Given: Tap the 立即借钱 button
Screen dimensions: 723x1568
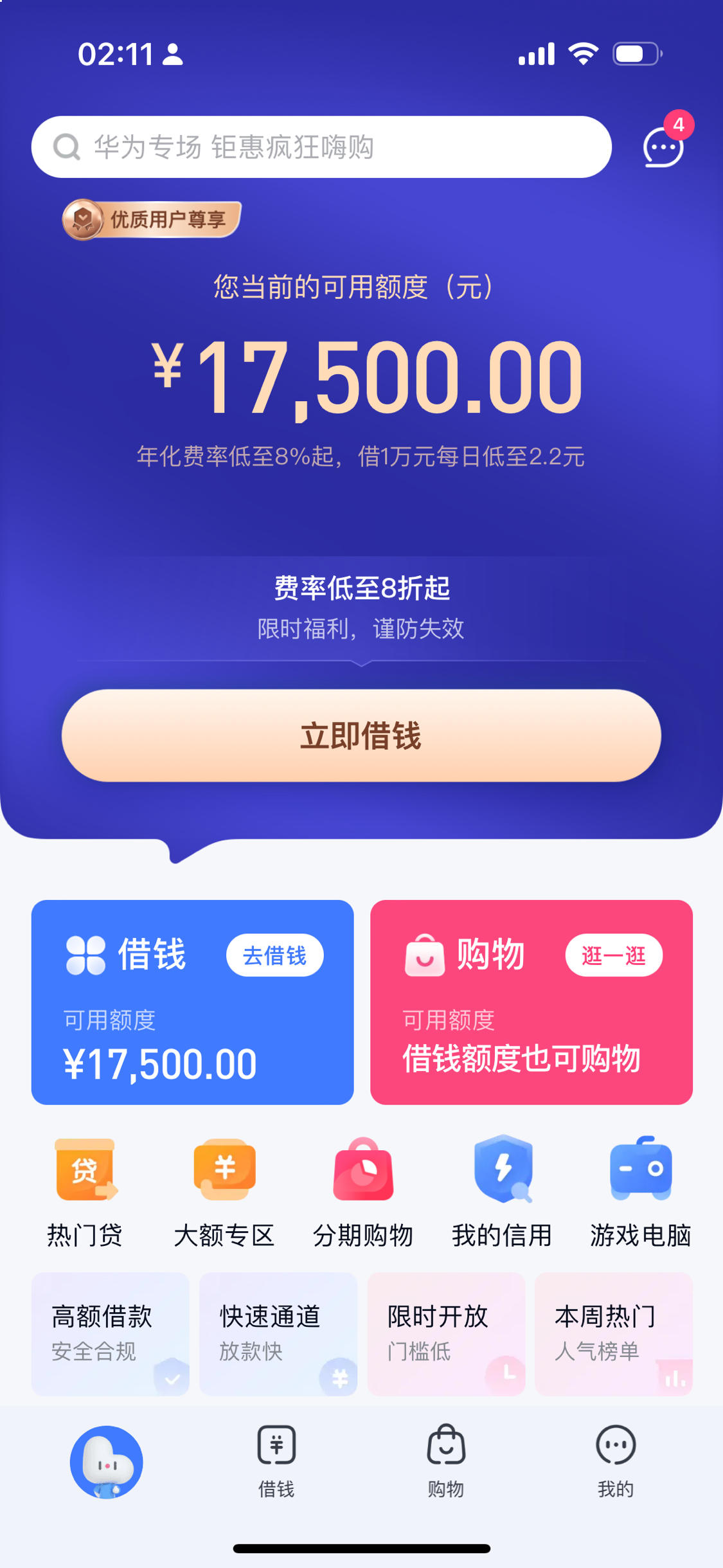Looking at the screenshot, I should [361, 735].
